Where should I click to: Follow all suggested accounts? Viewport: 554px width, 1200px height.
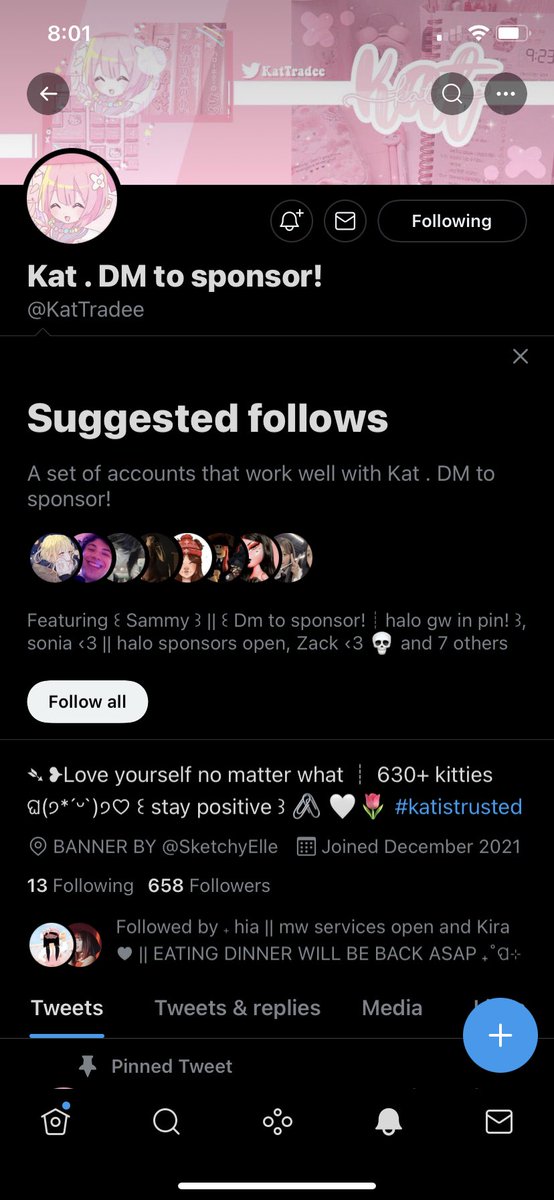(x=88, y=702)
